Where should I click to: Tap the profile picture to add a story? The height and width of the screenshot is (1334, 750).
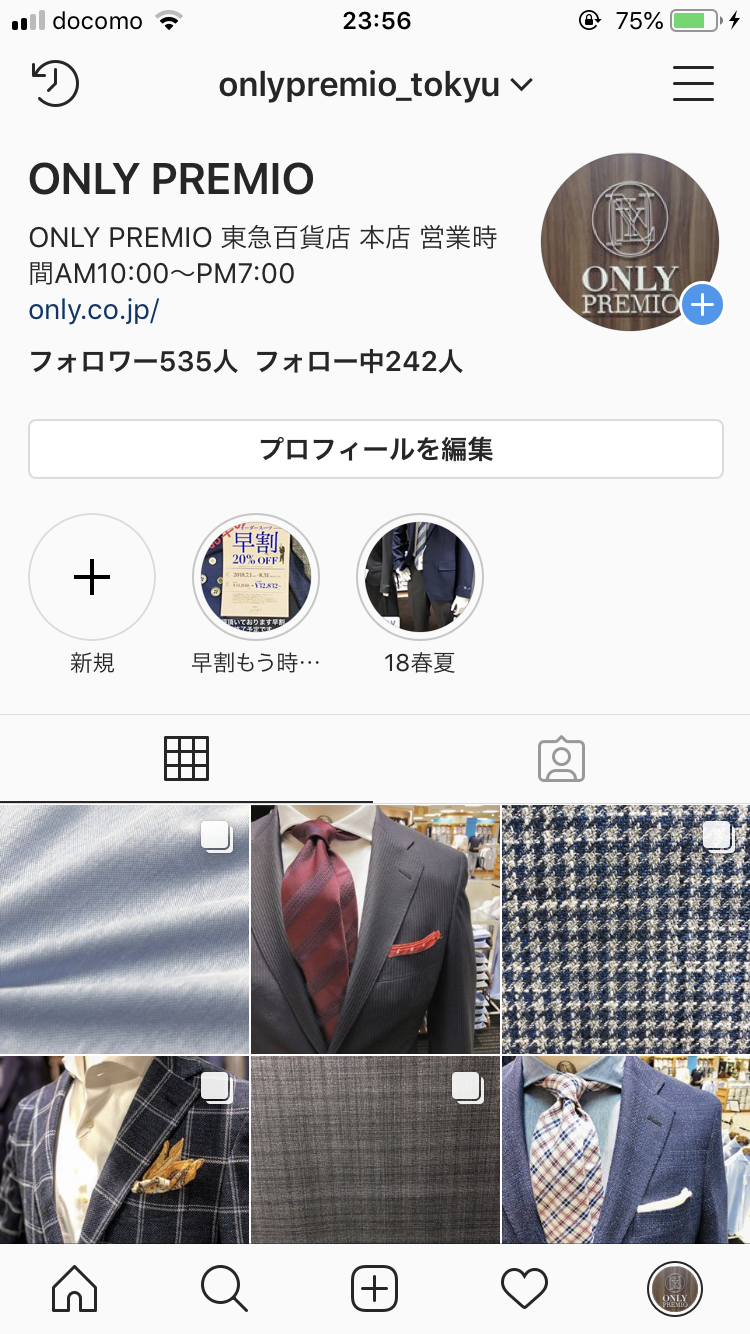coord(630,242)
